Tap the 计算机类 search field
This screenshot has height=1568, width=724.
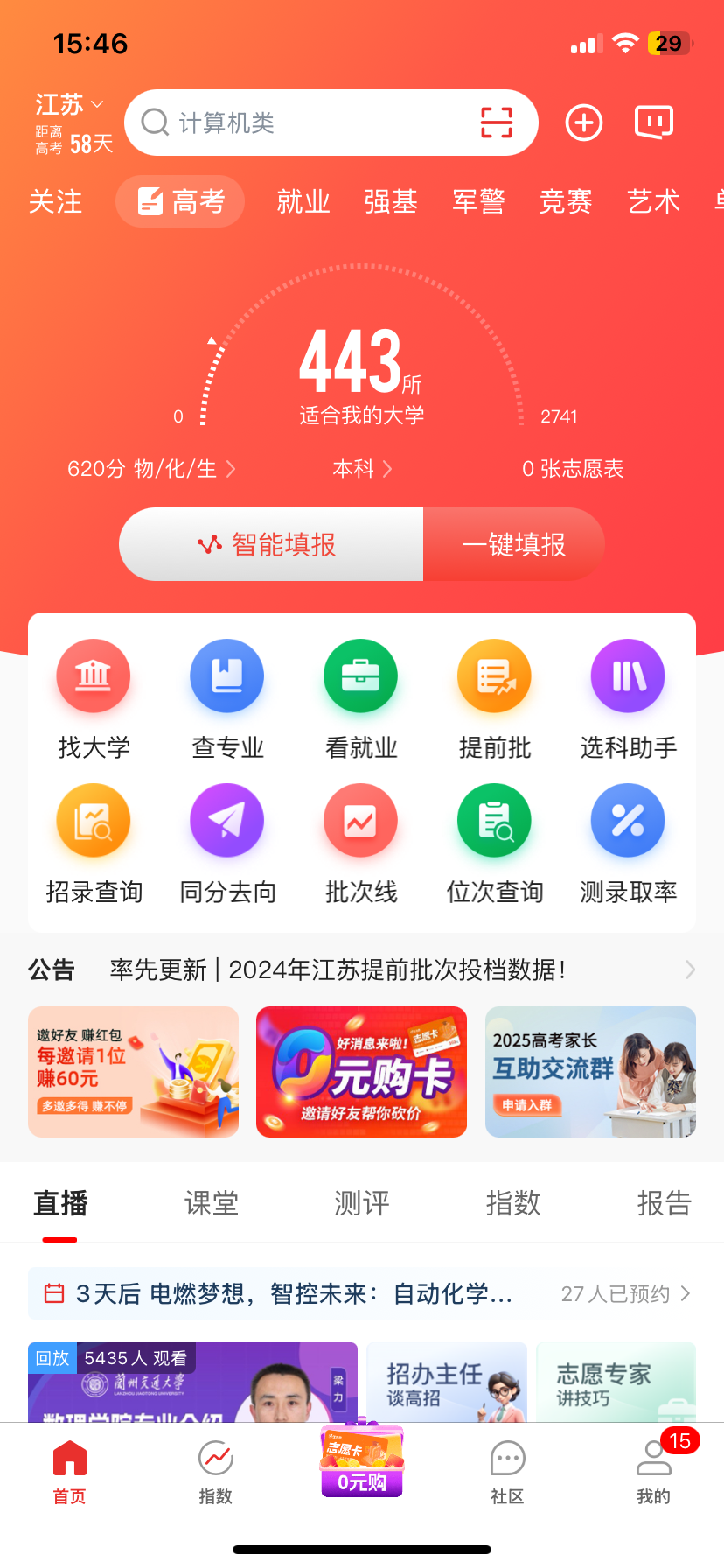(x=306, y=122)
